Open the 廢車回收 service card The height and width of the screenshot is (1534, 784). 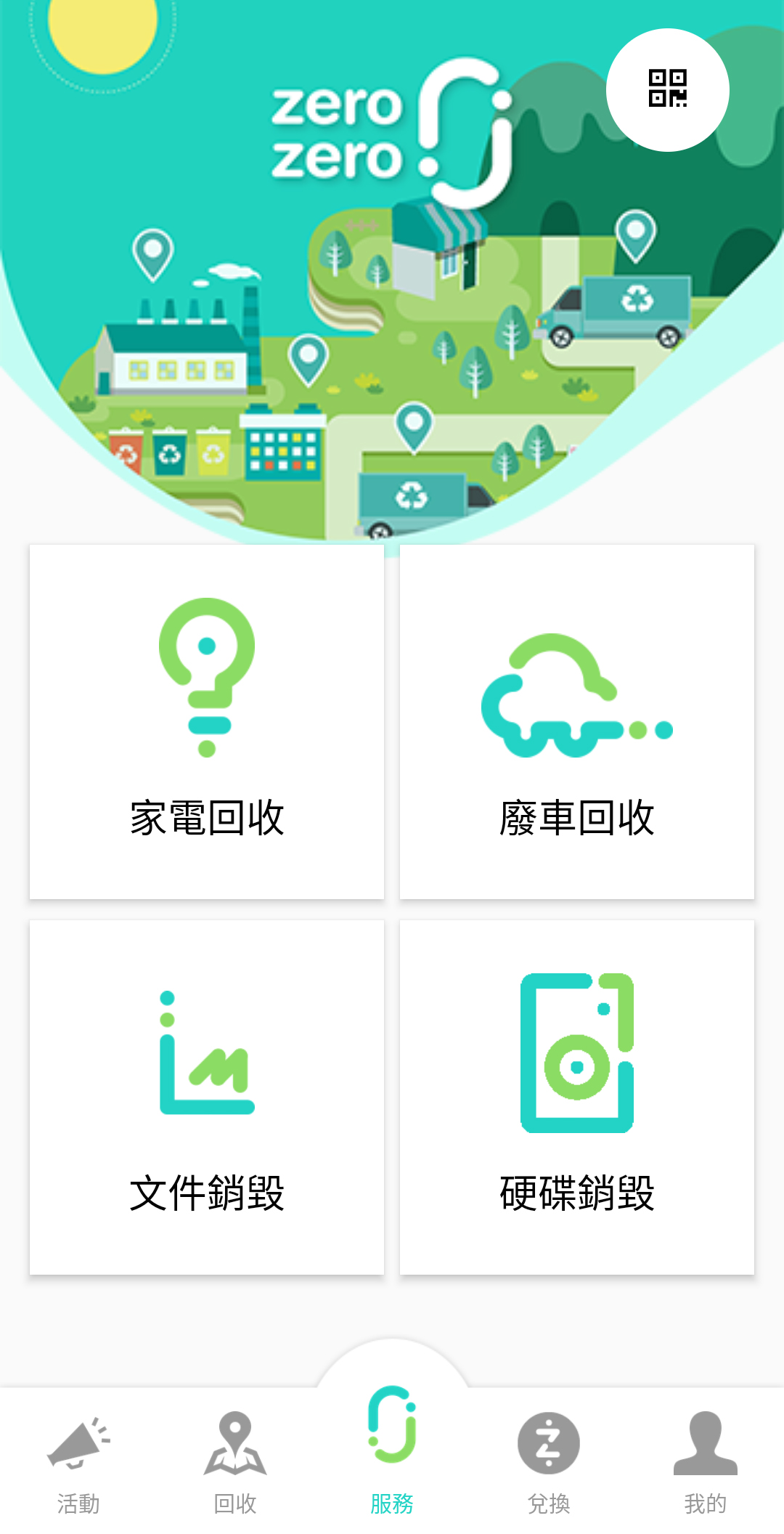577,722
